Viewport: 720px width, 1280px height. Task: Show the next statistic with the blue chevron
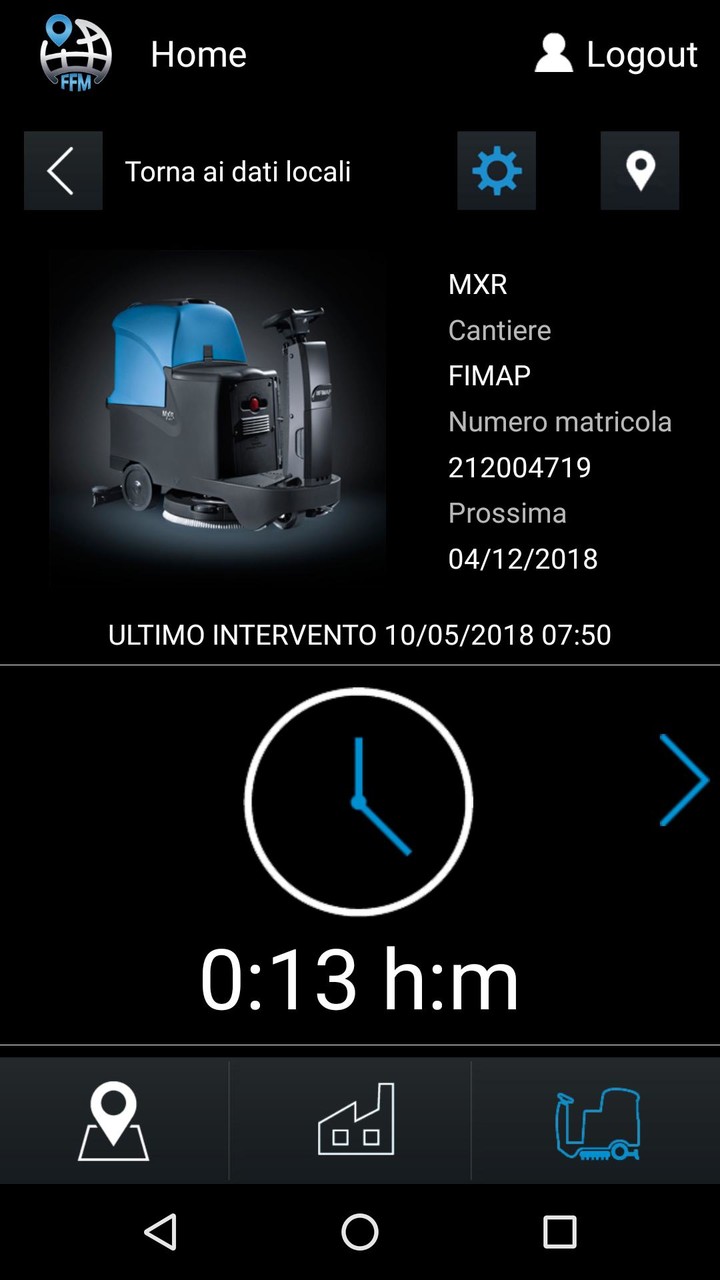tap(684, 780)
